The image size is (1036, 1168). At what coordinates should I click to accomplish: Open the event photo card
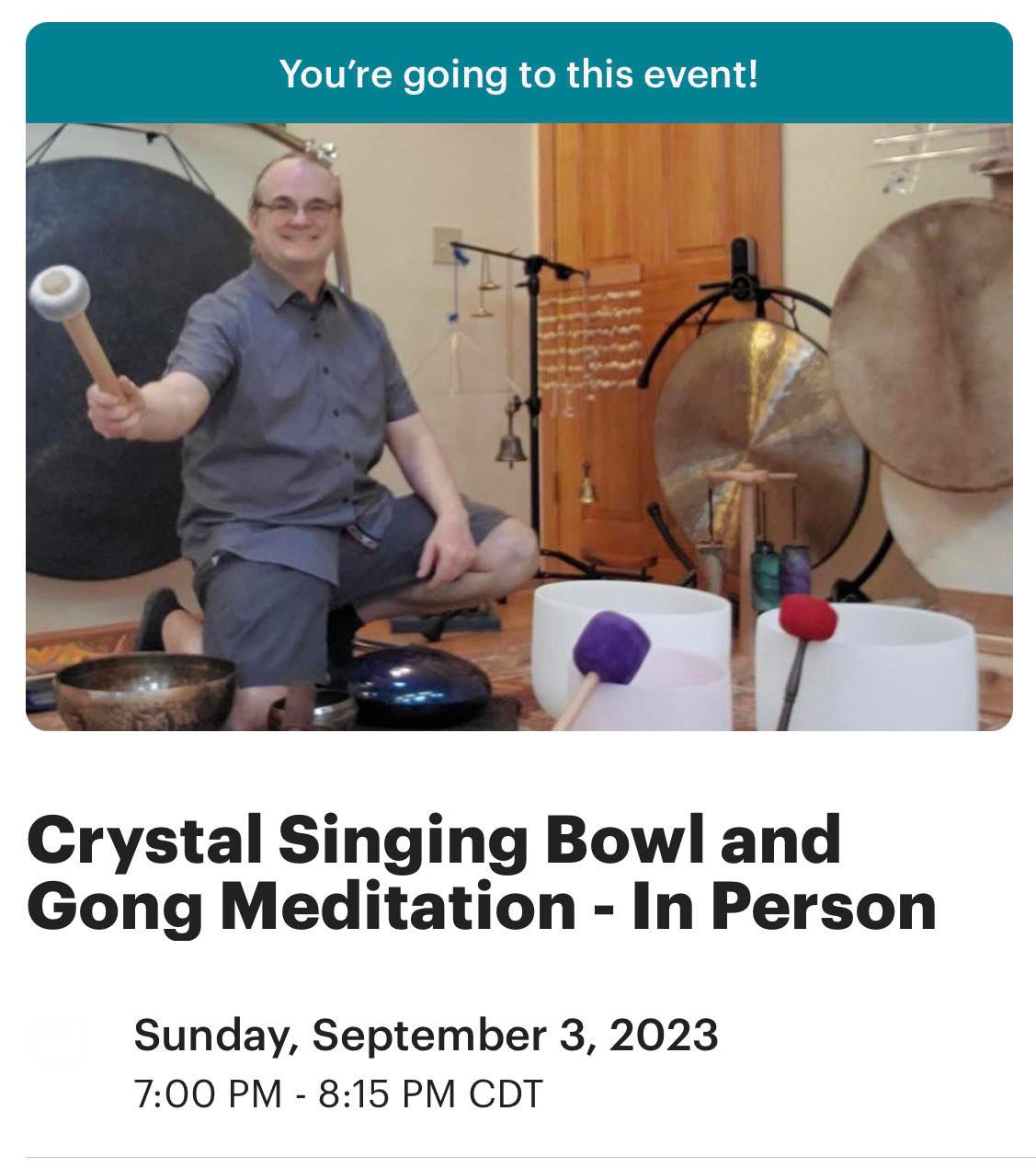coord(518,426)
